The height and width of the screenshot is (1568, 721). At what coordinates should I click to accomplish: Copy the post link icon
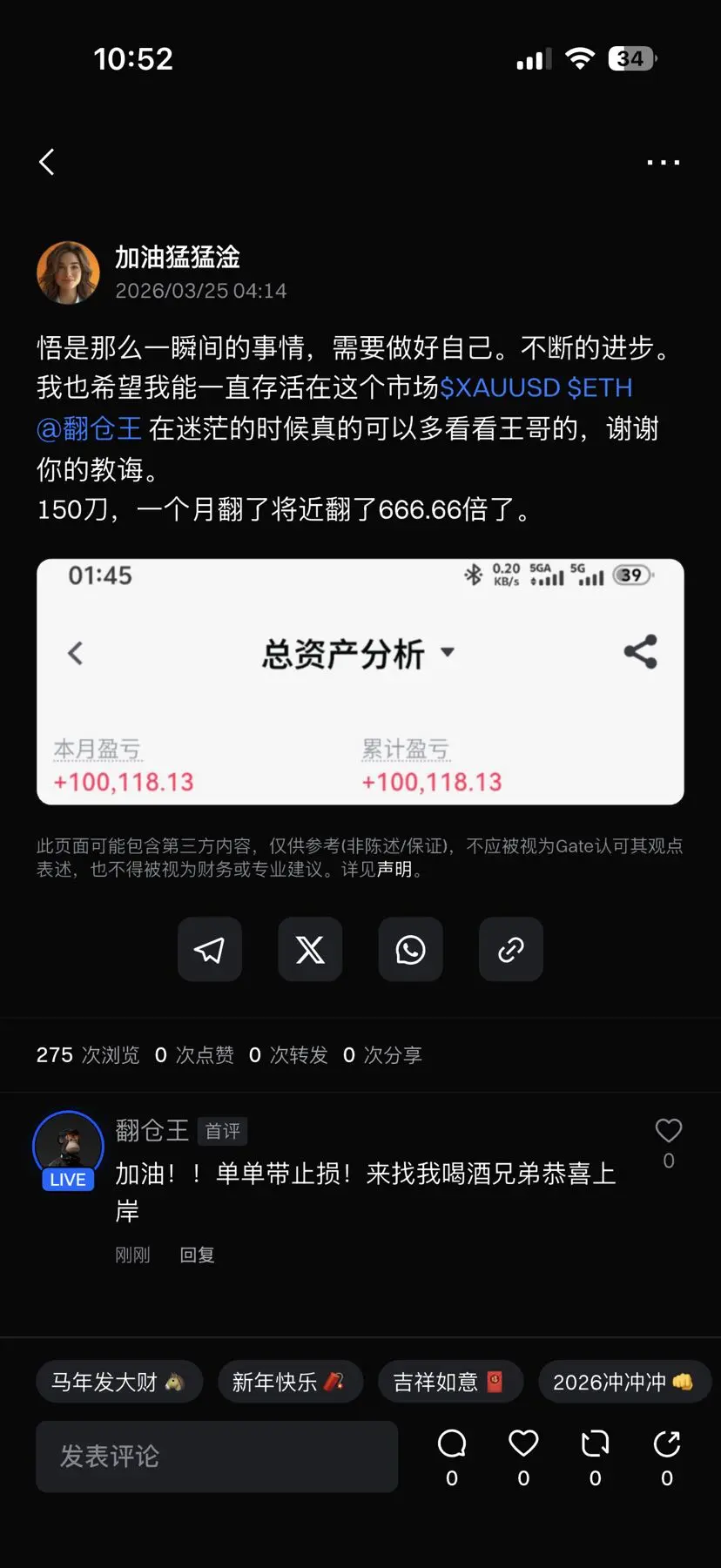pos(510,949)
